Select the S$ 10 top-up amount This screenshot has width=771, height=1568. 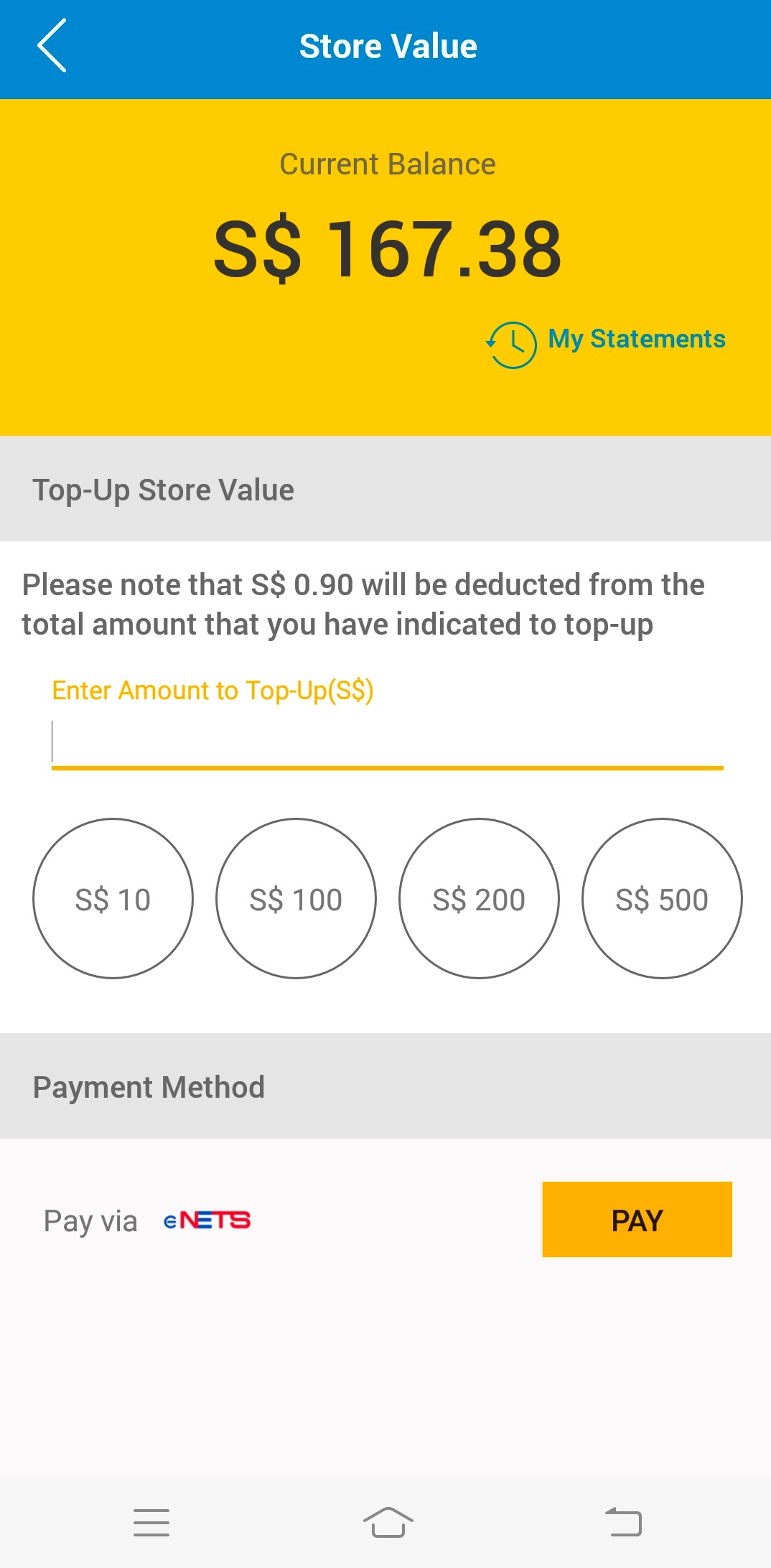[x=113, y=899]
